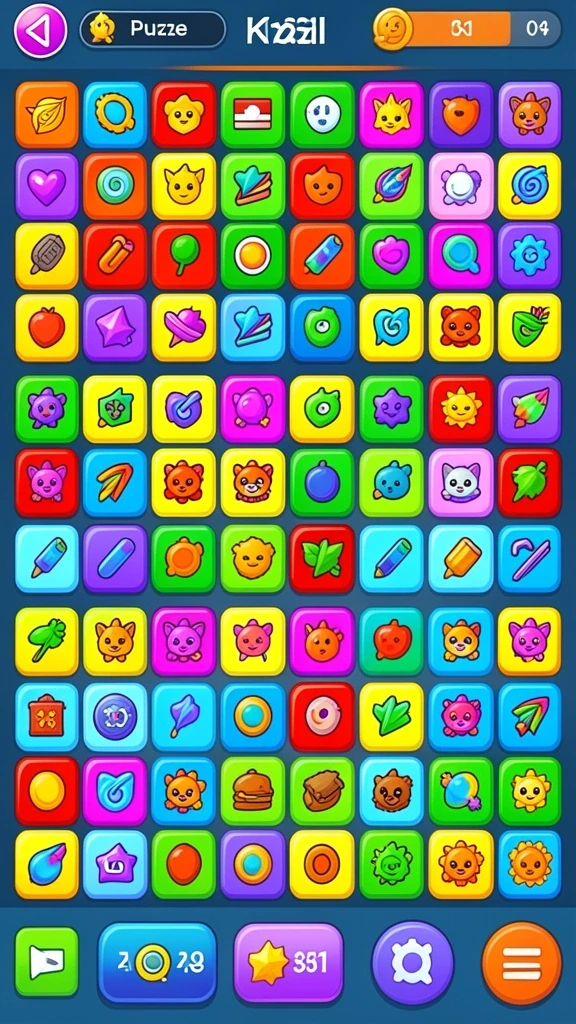This screenshot has width=576, height=1024.
Task: Open the orange hamburger menu button
Action: click(522, 963)
